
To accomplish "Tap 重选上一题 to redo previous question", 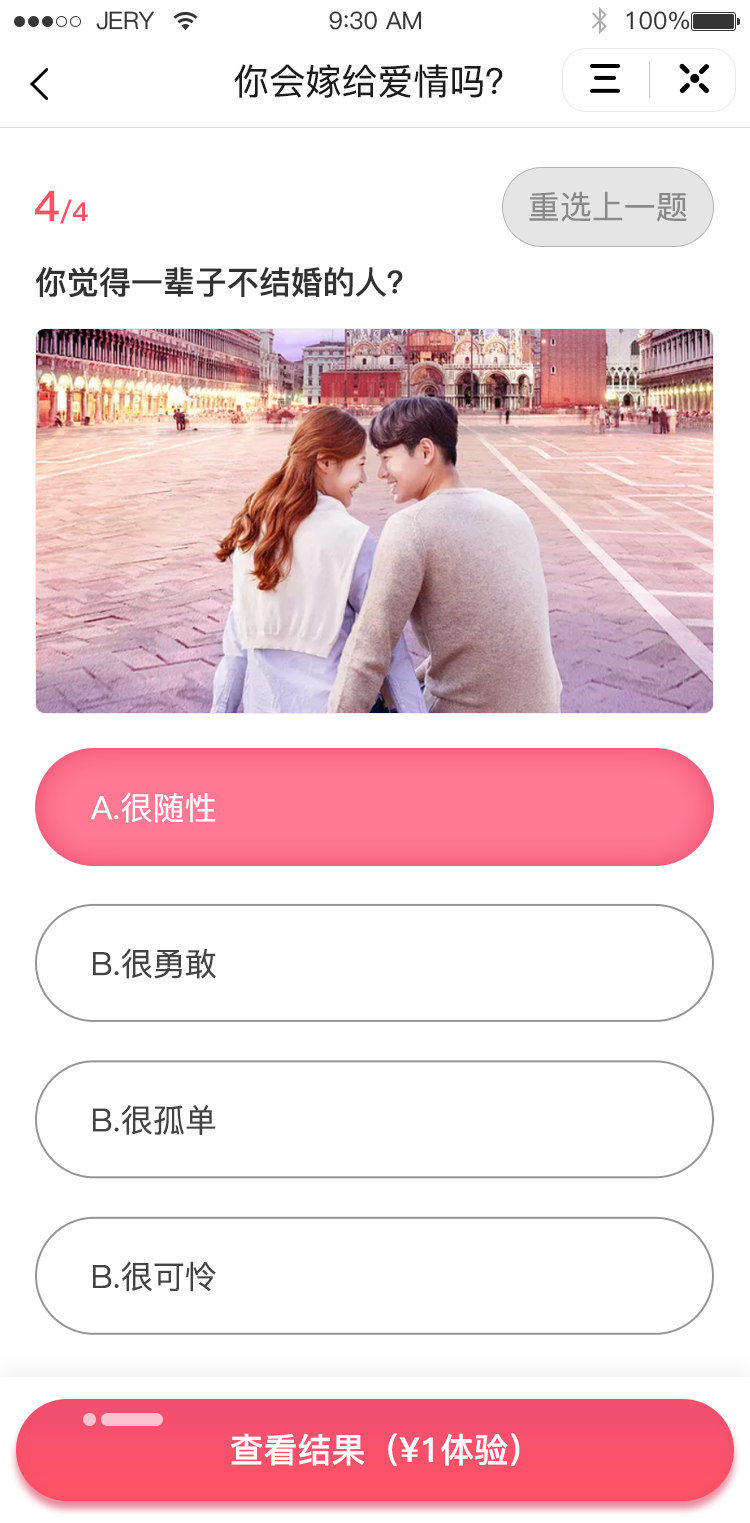I will [x=608, y=207].
